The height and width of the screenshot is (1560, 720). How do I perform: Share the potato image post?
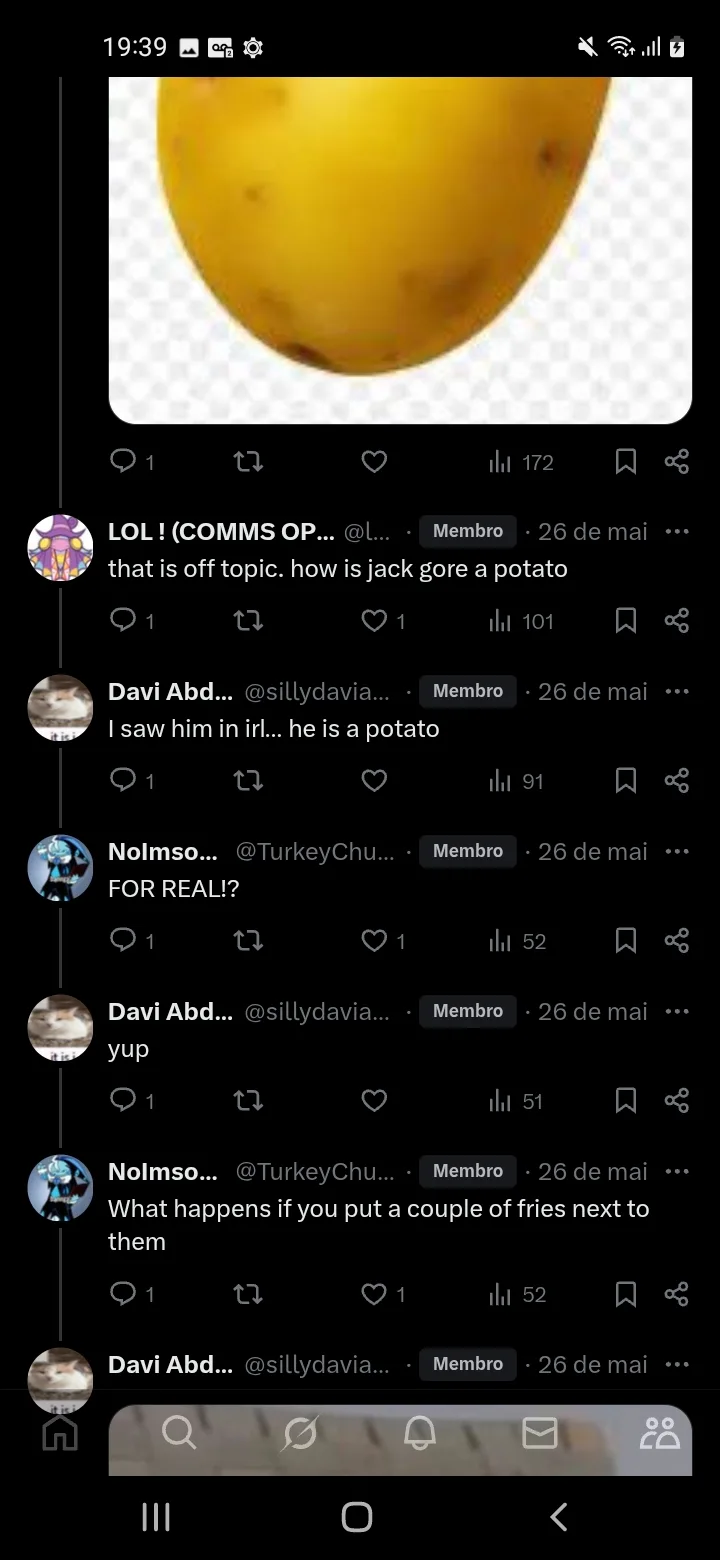[677, 461]
